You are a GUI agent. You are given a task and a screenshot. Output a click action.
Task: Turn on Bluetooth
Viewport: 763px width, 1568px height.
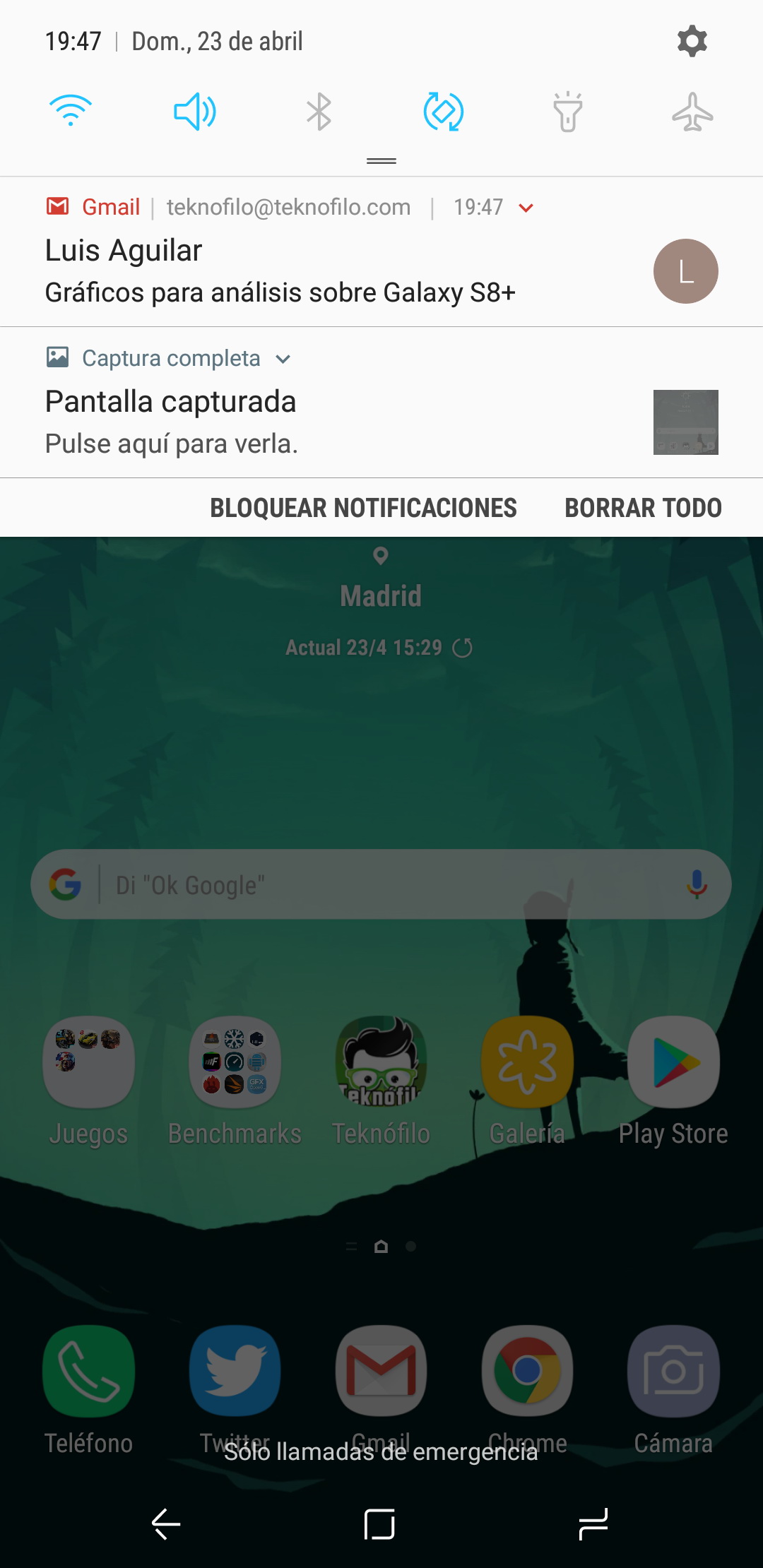click(319, 112)
